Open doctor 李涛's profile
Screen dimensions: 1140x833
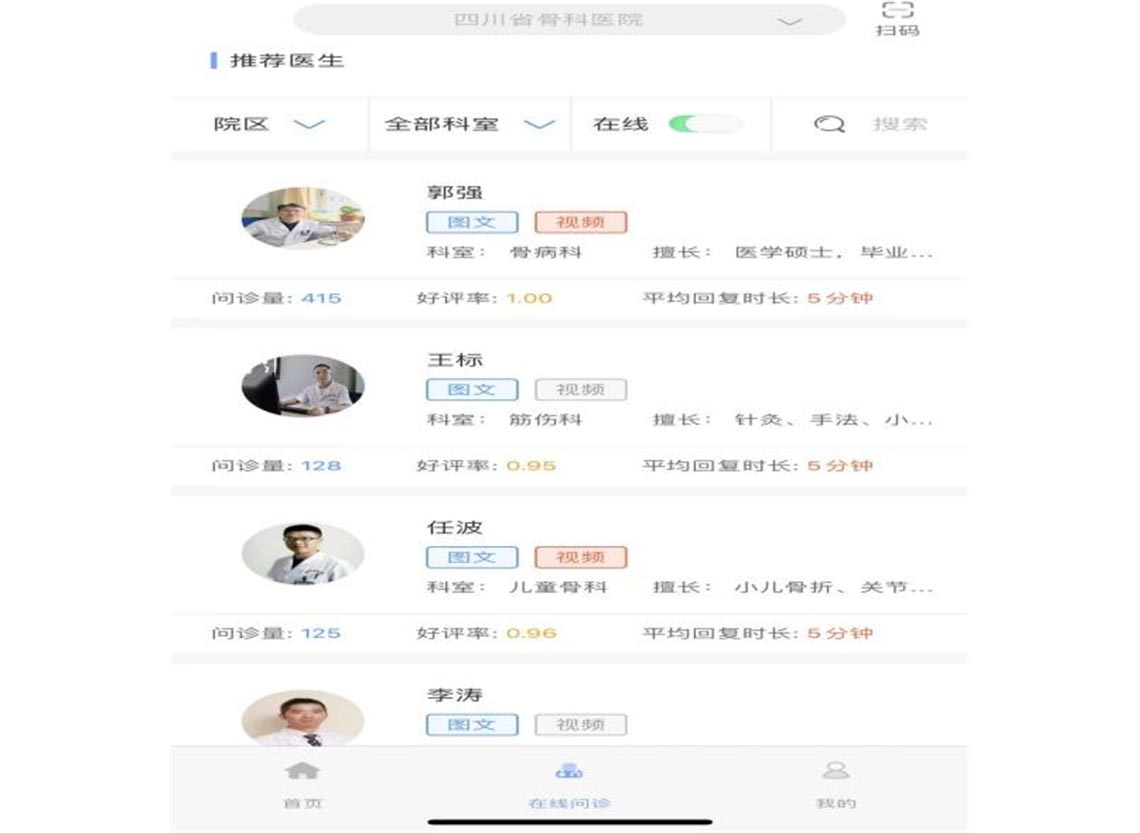[303, 717]
